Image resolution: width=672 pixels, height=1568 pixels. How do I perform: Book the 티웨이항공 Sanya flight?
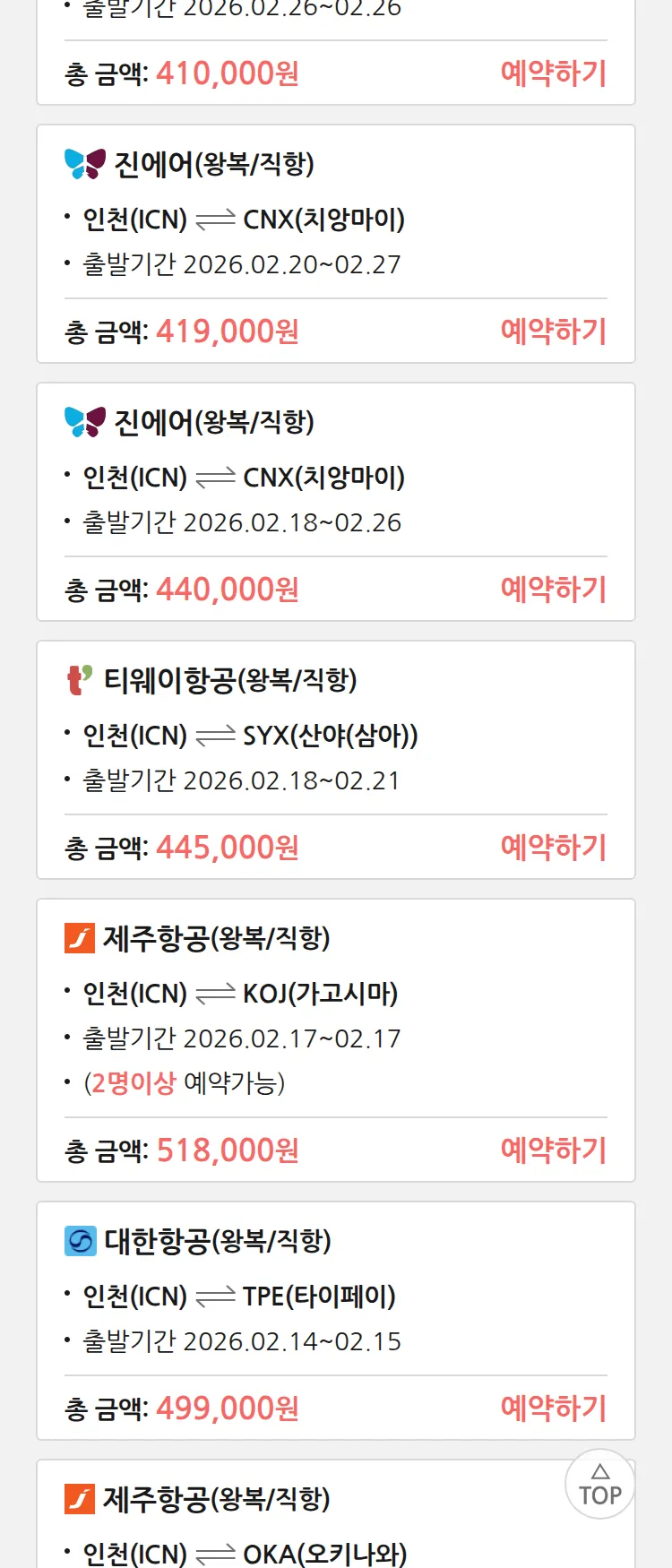point(553,848)
